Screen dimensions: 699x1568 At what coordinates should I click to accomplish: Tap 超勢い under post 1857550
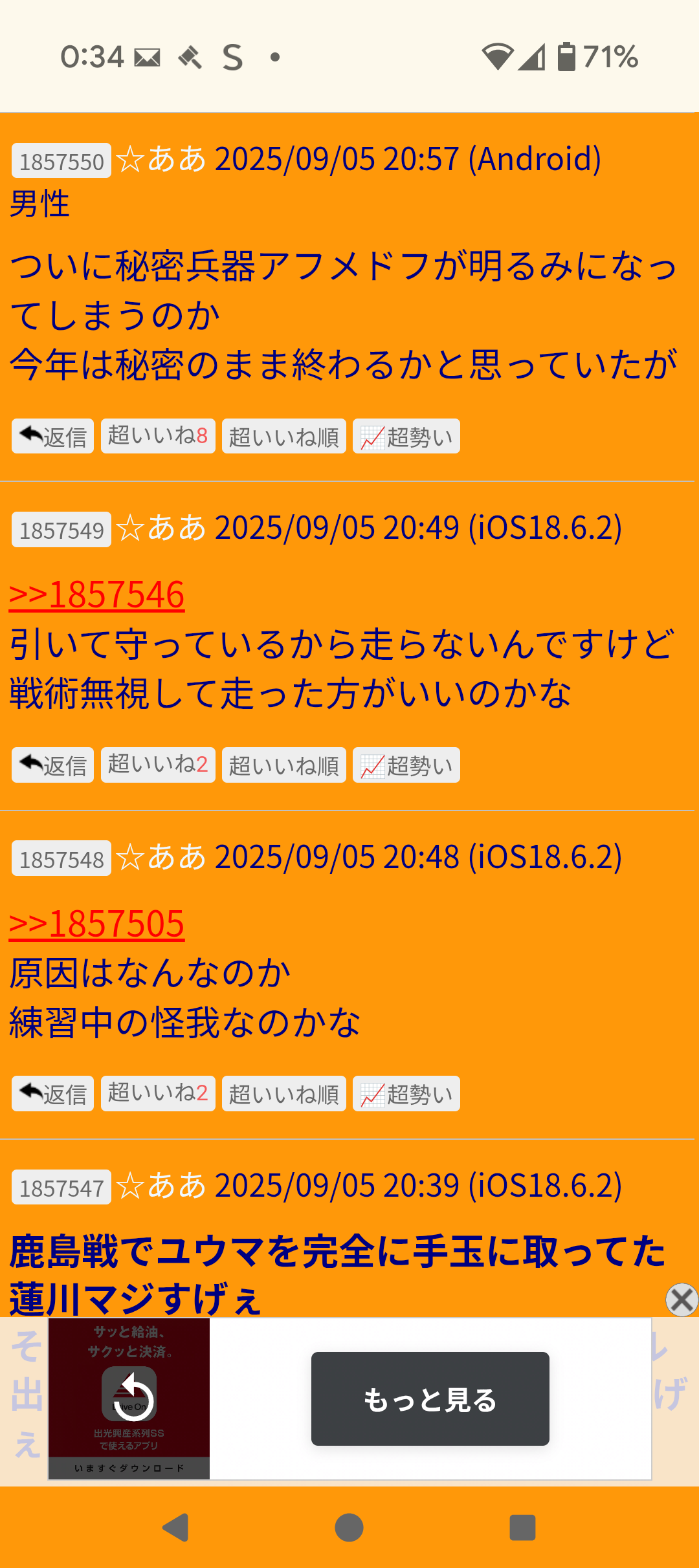(406, 437)
